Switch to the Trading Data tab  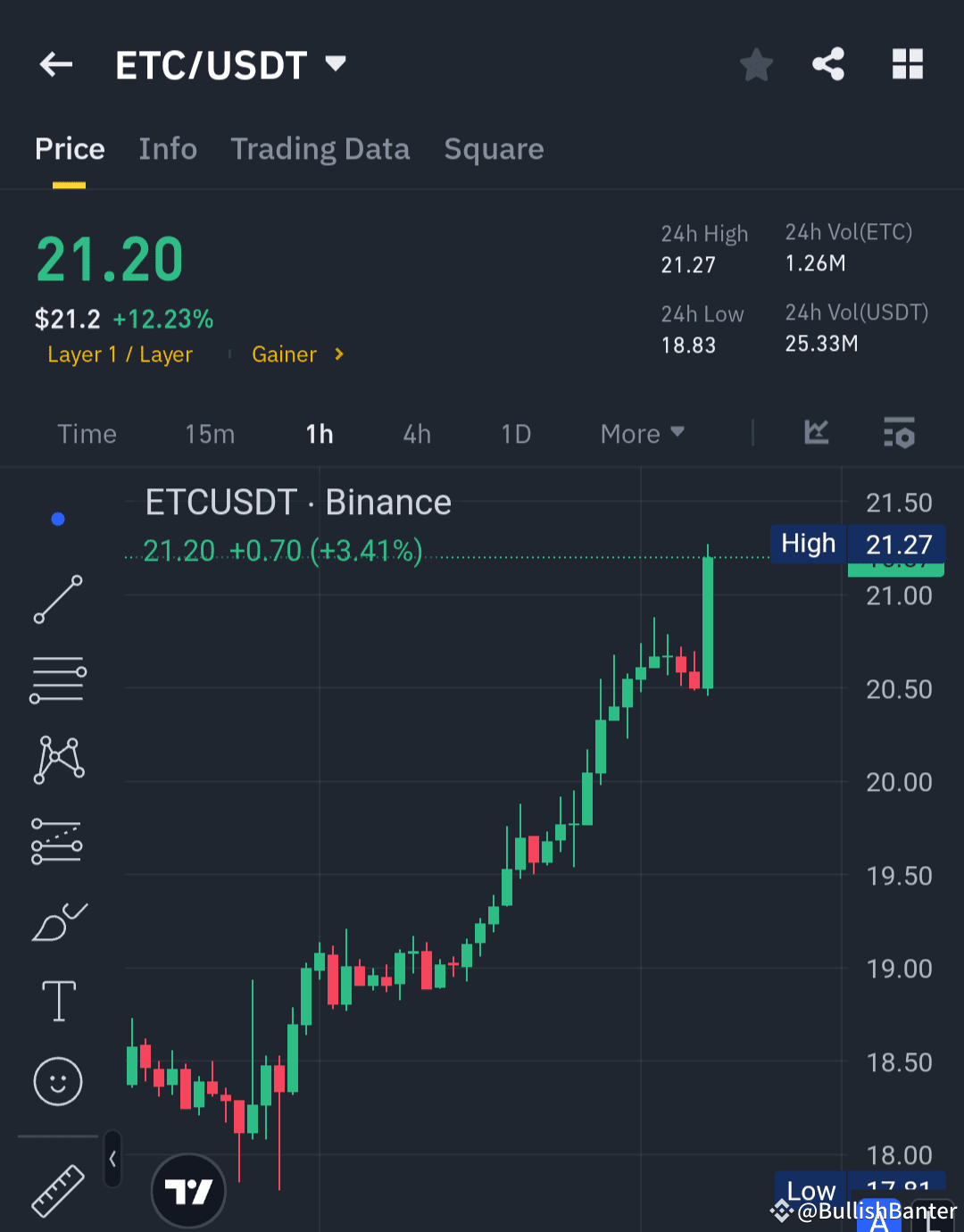point(320,148)
